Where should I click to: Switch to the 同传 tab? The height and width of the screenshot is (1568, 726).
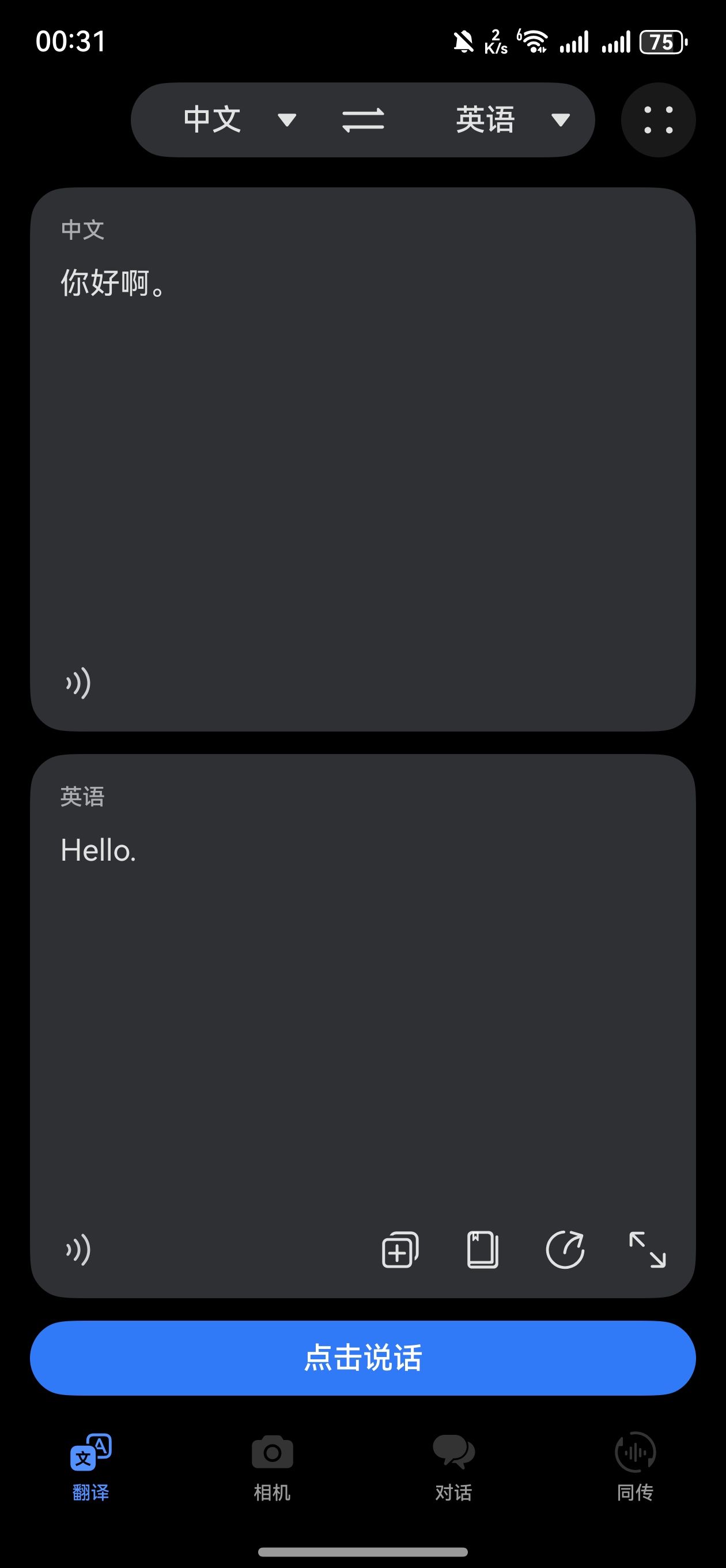635,1468
